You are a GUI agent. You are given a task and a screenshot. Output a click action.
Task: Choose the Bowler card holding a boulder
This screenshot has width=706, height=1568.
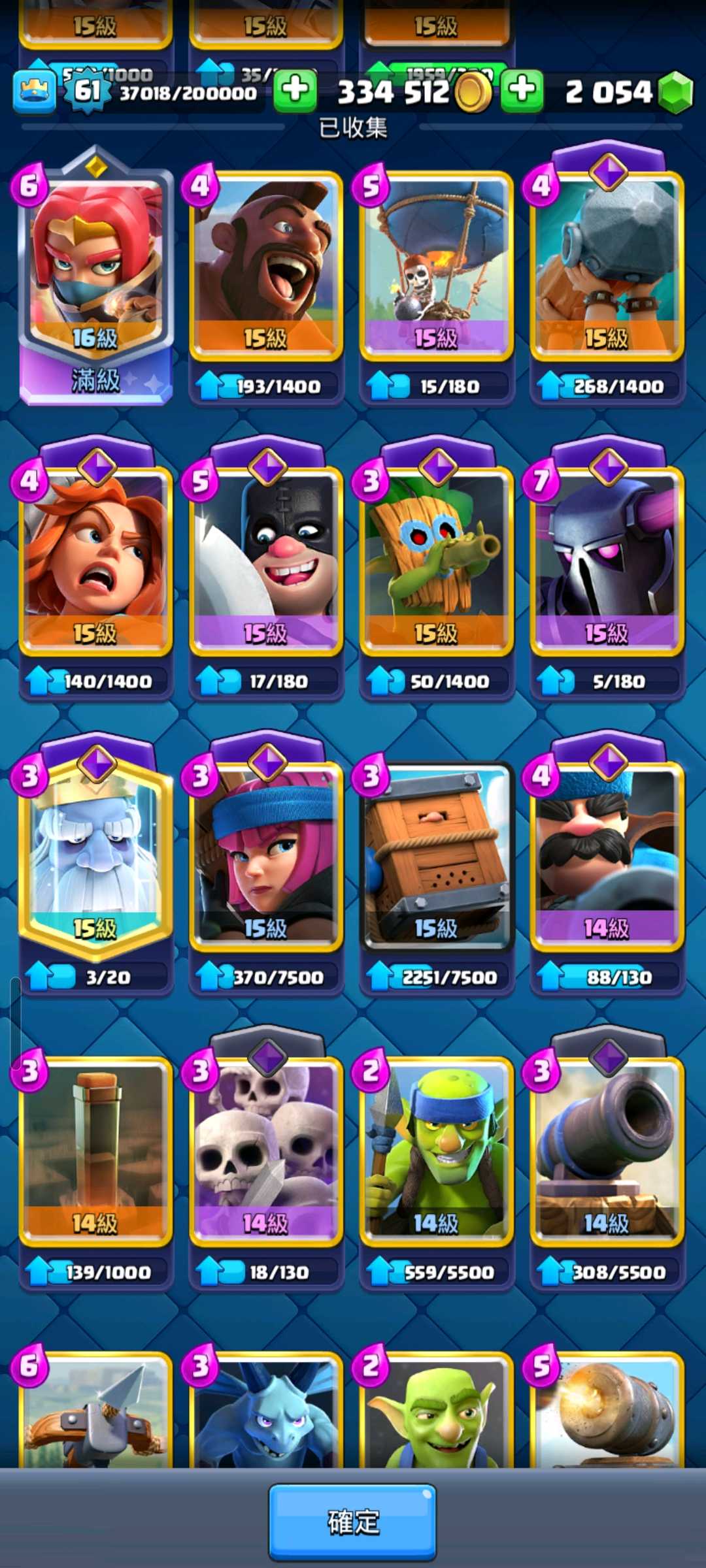(x=607, y=265)
